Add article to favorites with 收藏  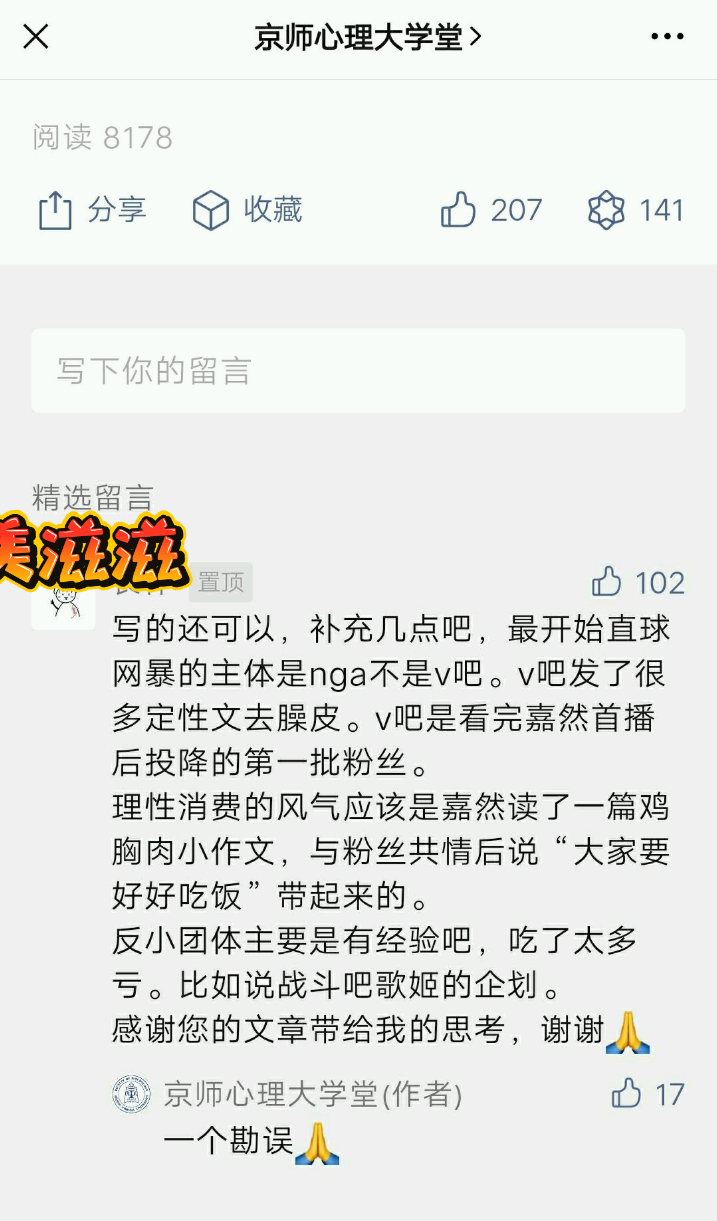click(x=247, y=210)
